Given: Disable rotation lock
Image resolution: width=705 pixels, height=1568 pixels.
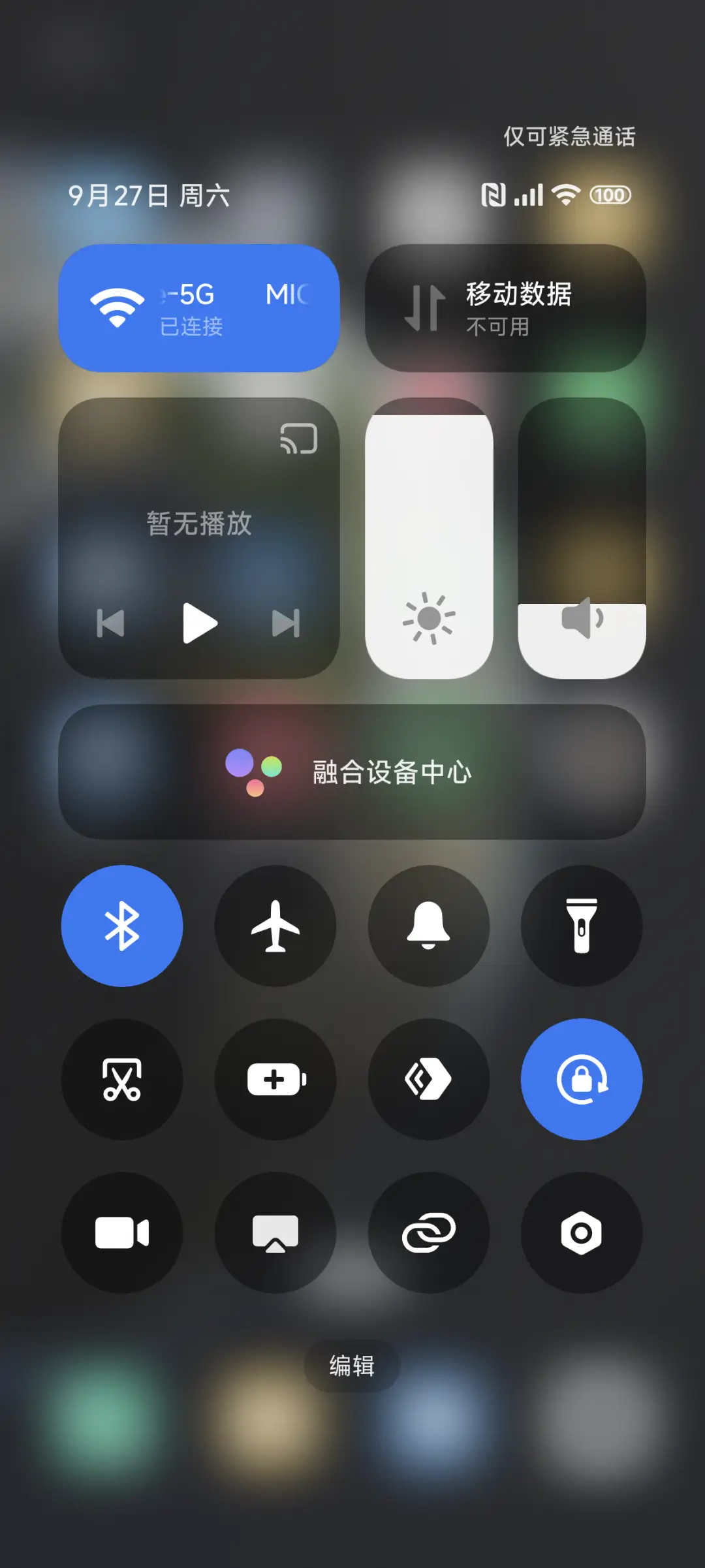Looking at the screenshot, I should pyautogui.click(x=582, y=1080).
